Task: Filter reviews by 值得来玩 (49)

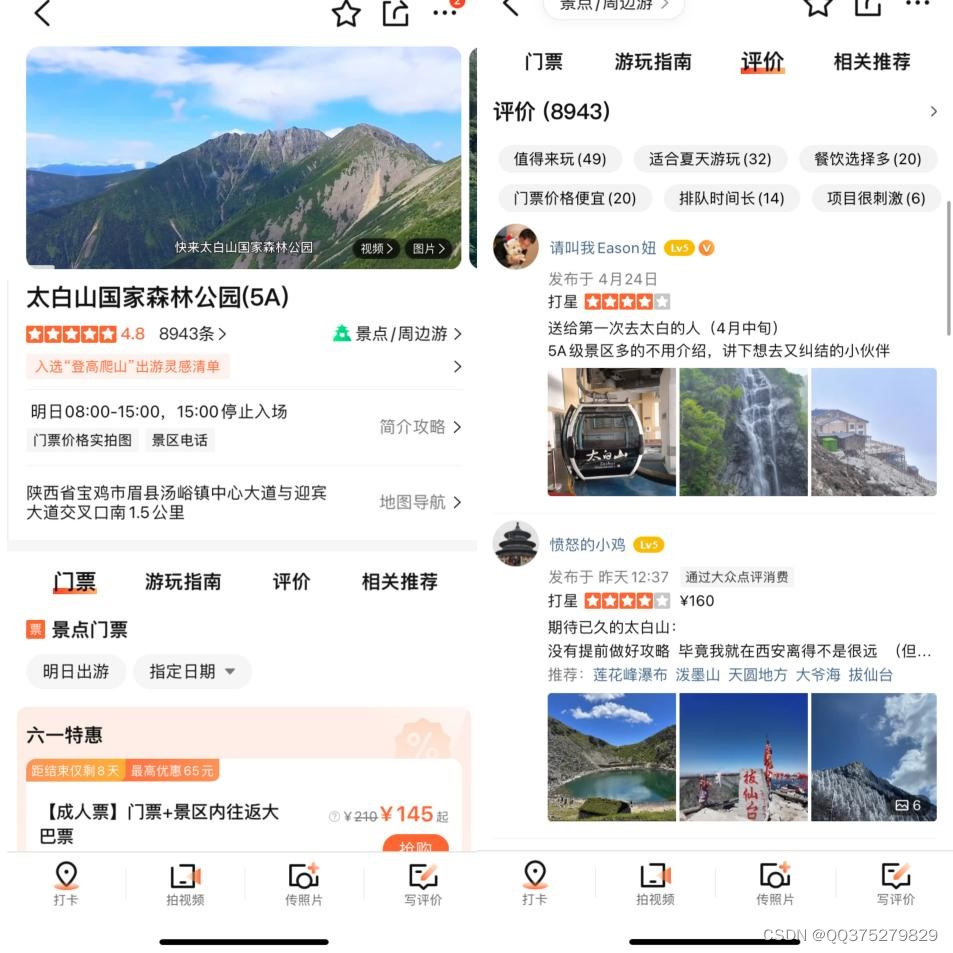Action: [560, 159]
